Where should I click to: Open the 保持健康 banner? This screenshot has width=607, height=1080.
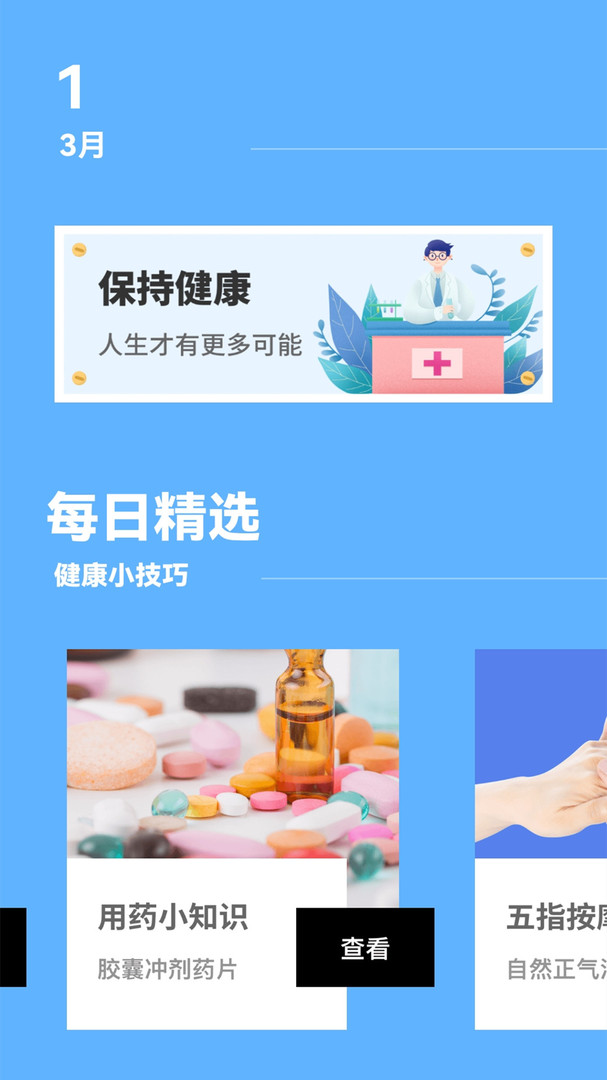tap(303, 314)
